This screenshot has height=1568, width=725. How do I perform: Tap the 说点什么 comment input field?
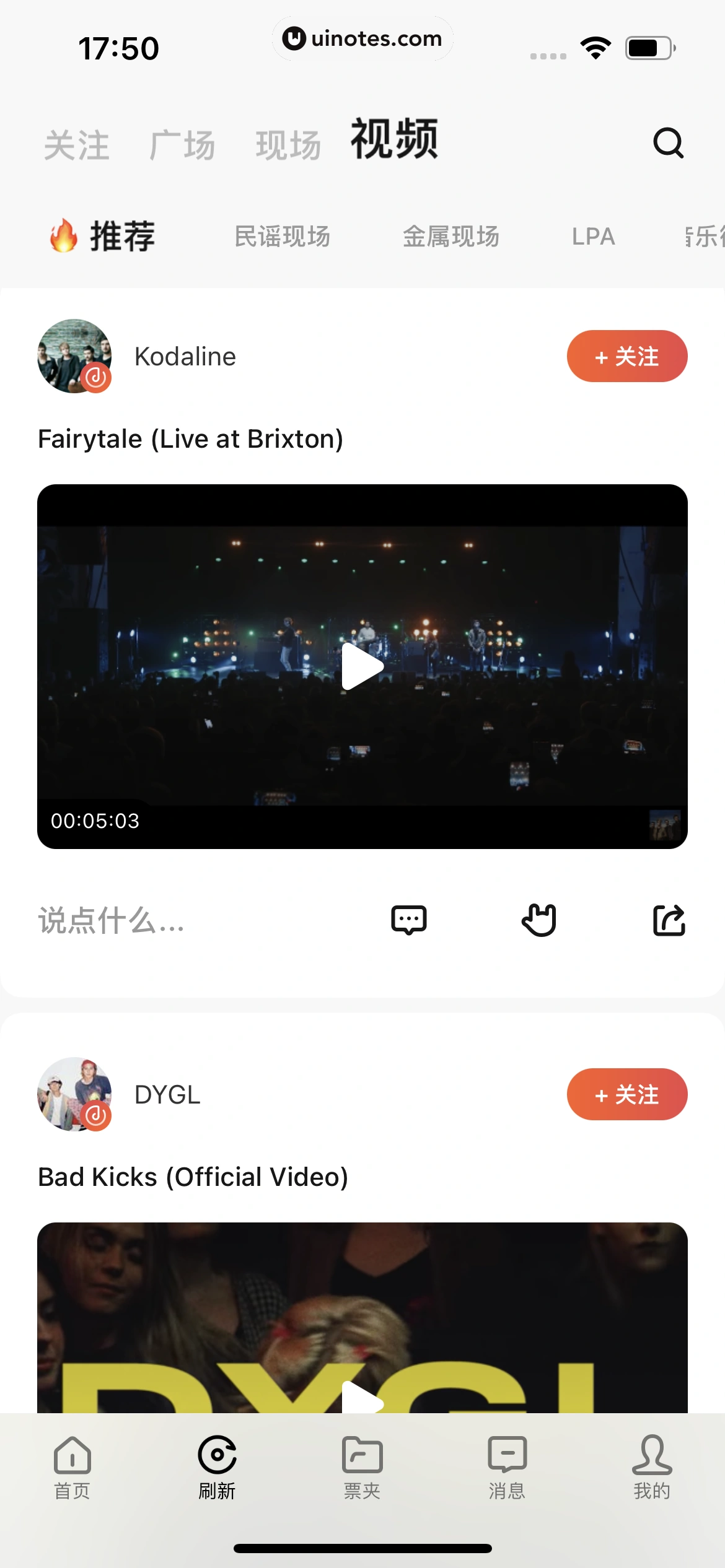click(x=110, y=921)
